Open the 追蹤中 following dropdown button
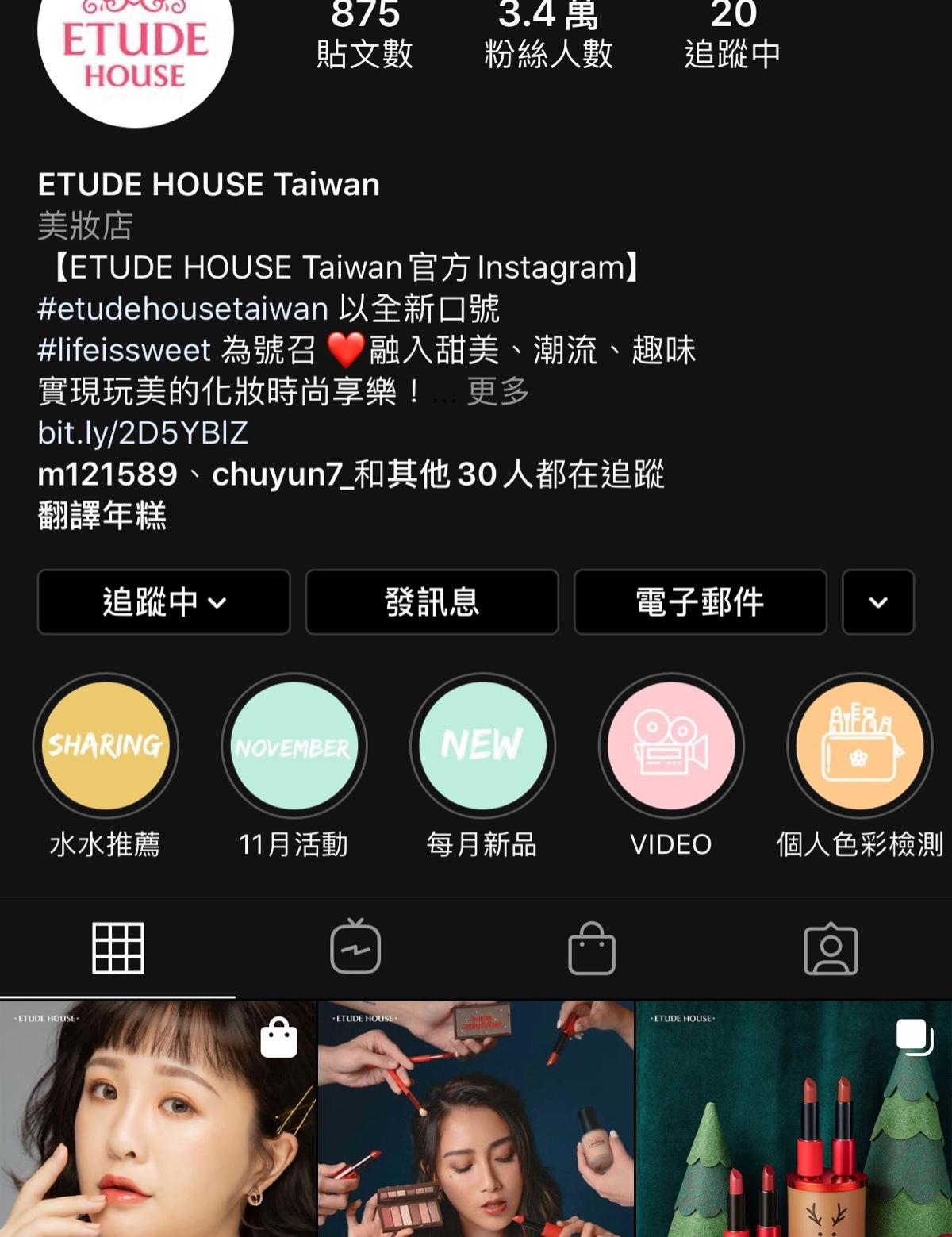The width and height of the screenshot is (952, 1237). (x=163, y=602)
